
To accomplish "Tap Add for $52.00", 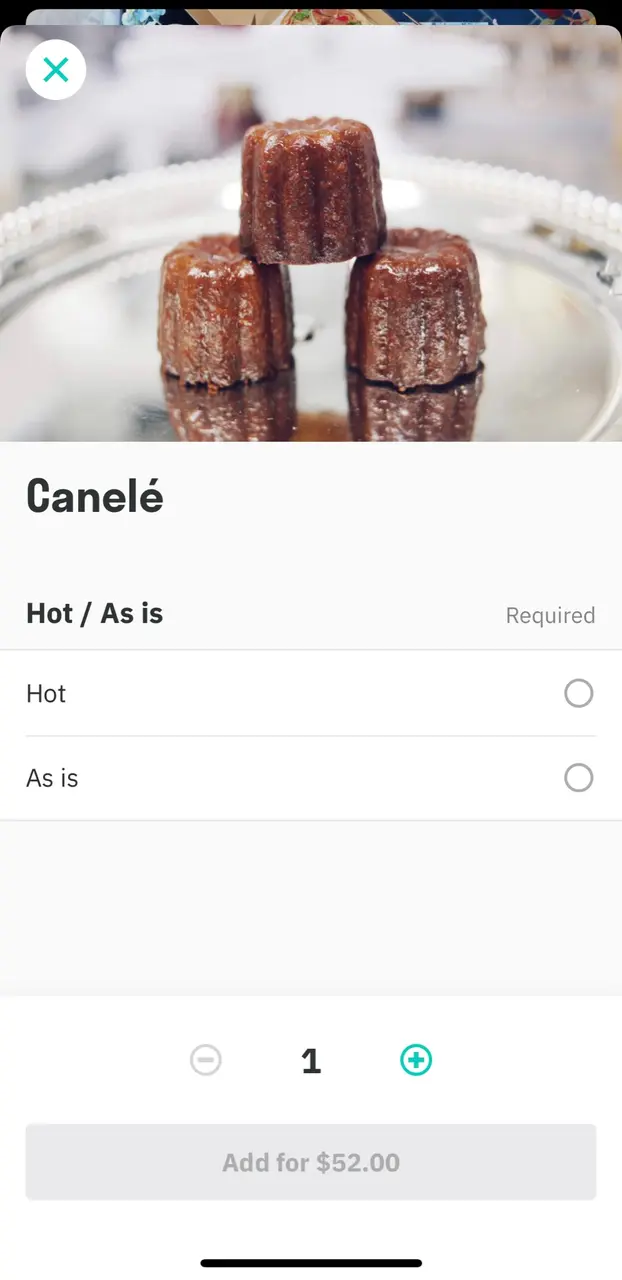I will coord(311,1162).
